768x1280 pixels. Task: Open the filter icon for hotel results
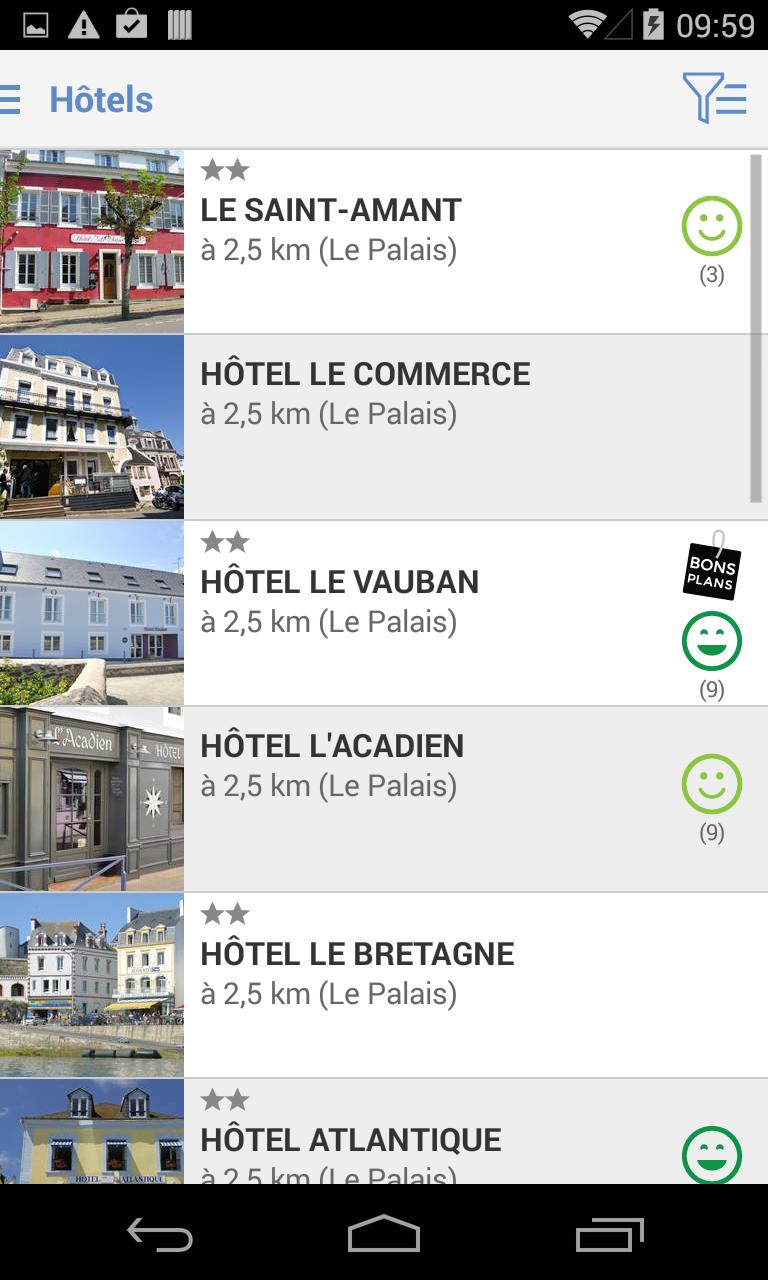click(x=713, y=97)
